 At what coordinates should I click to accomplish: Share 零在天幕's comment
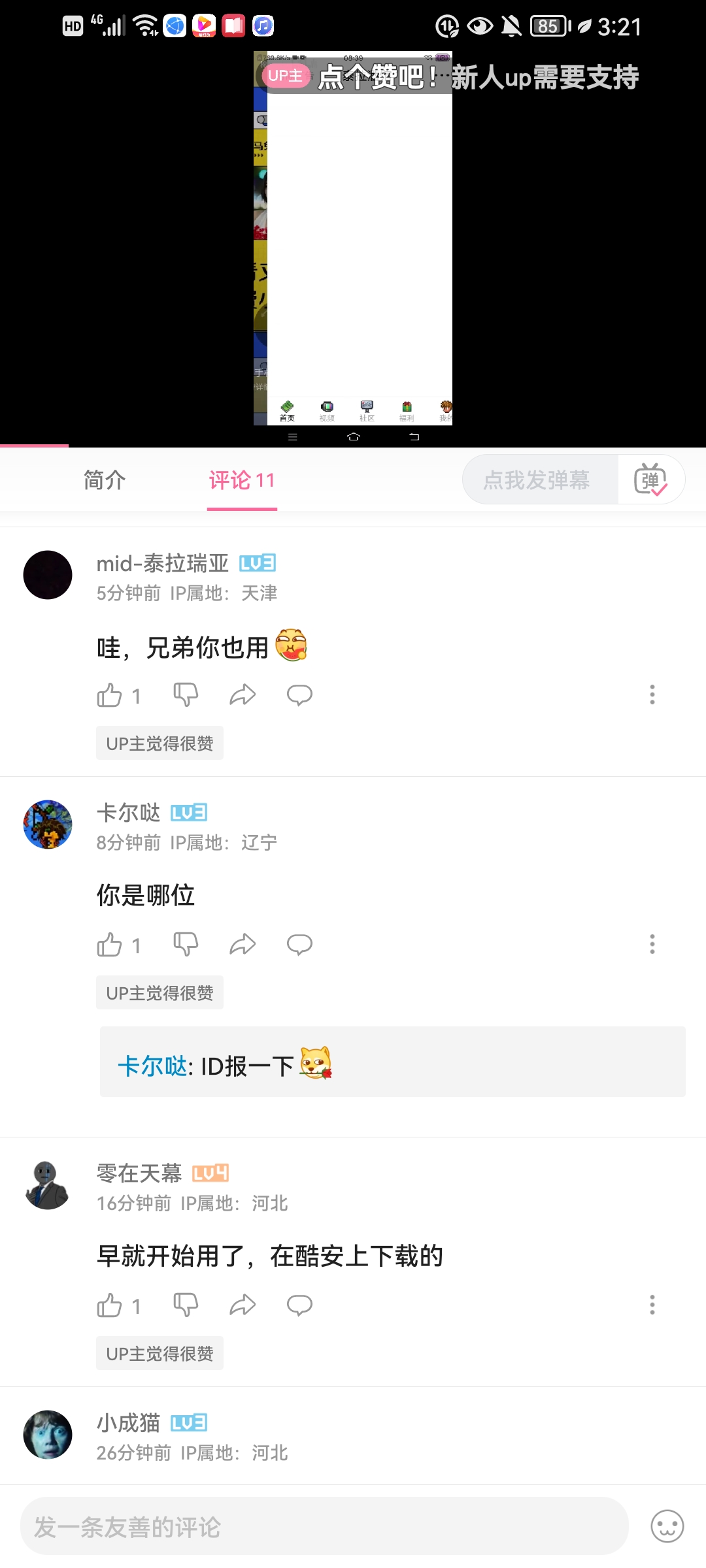(243, 1305)
